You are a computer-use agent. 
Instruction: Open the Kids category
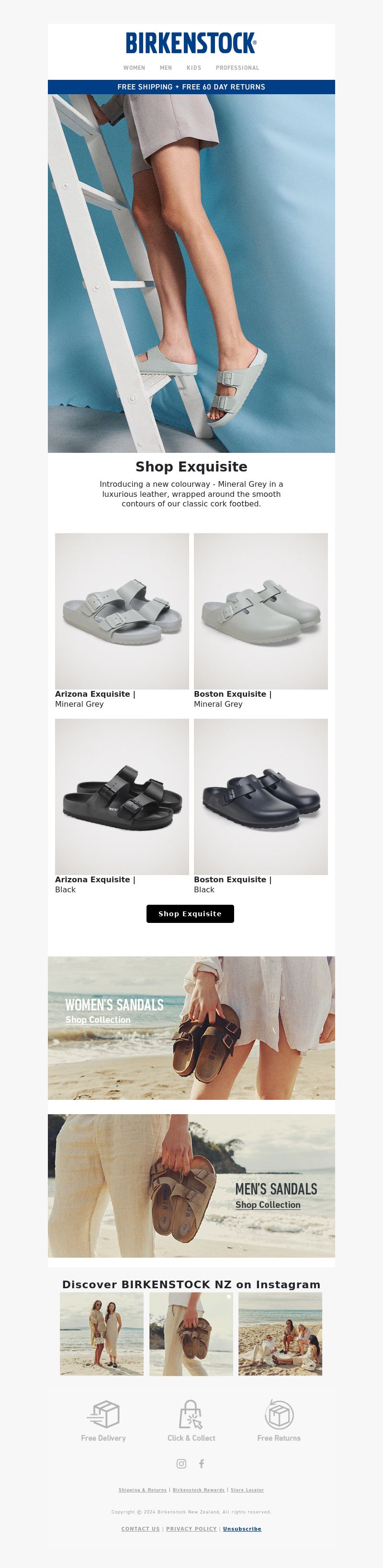(194, 67)
